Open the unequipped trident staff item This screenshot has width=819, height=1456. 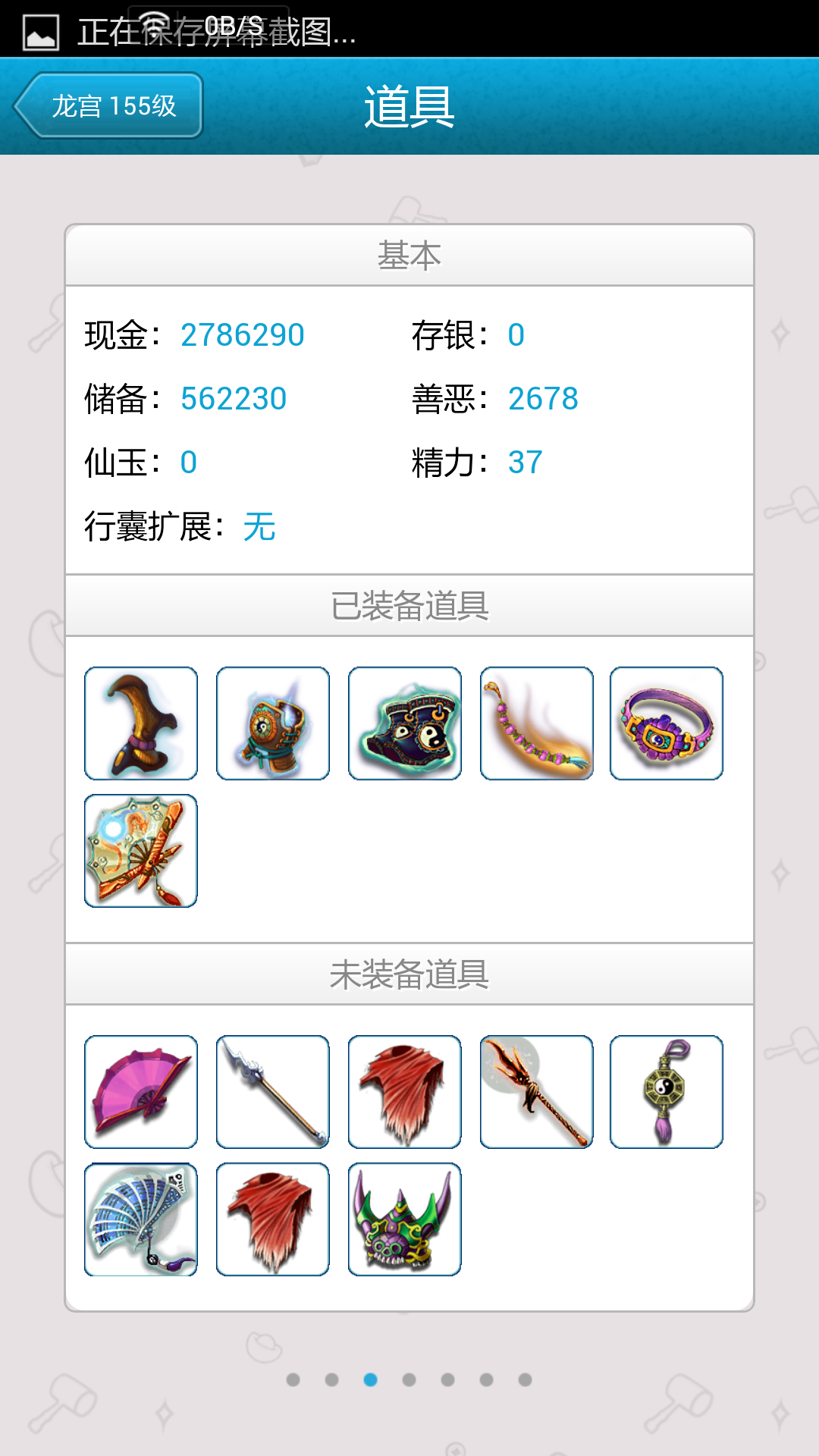(x=537, y=1092)
